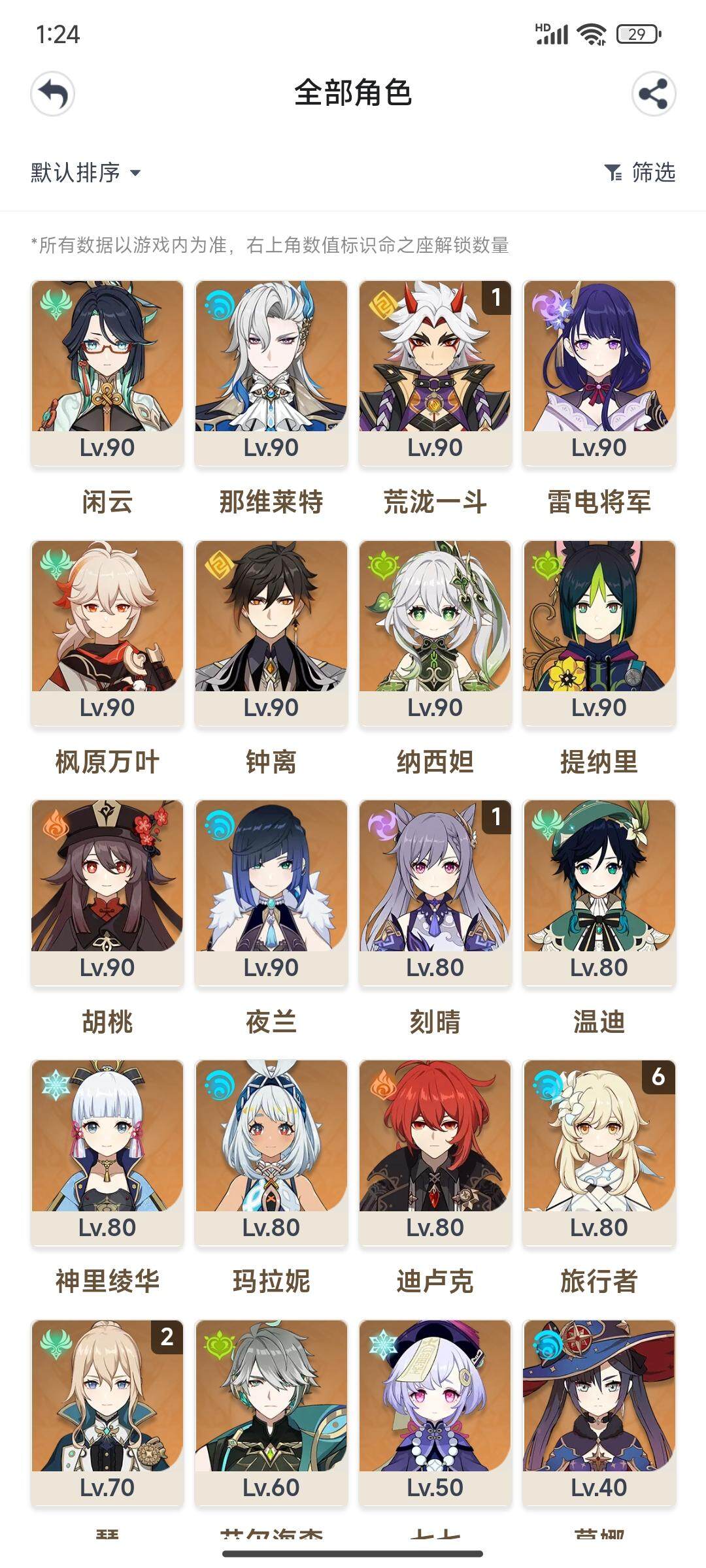The image size is (706, 1568).
Task: Open 旅行者 character card
Action: [x=599, y=1152]
